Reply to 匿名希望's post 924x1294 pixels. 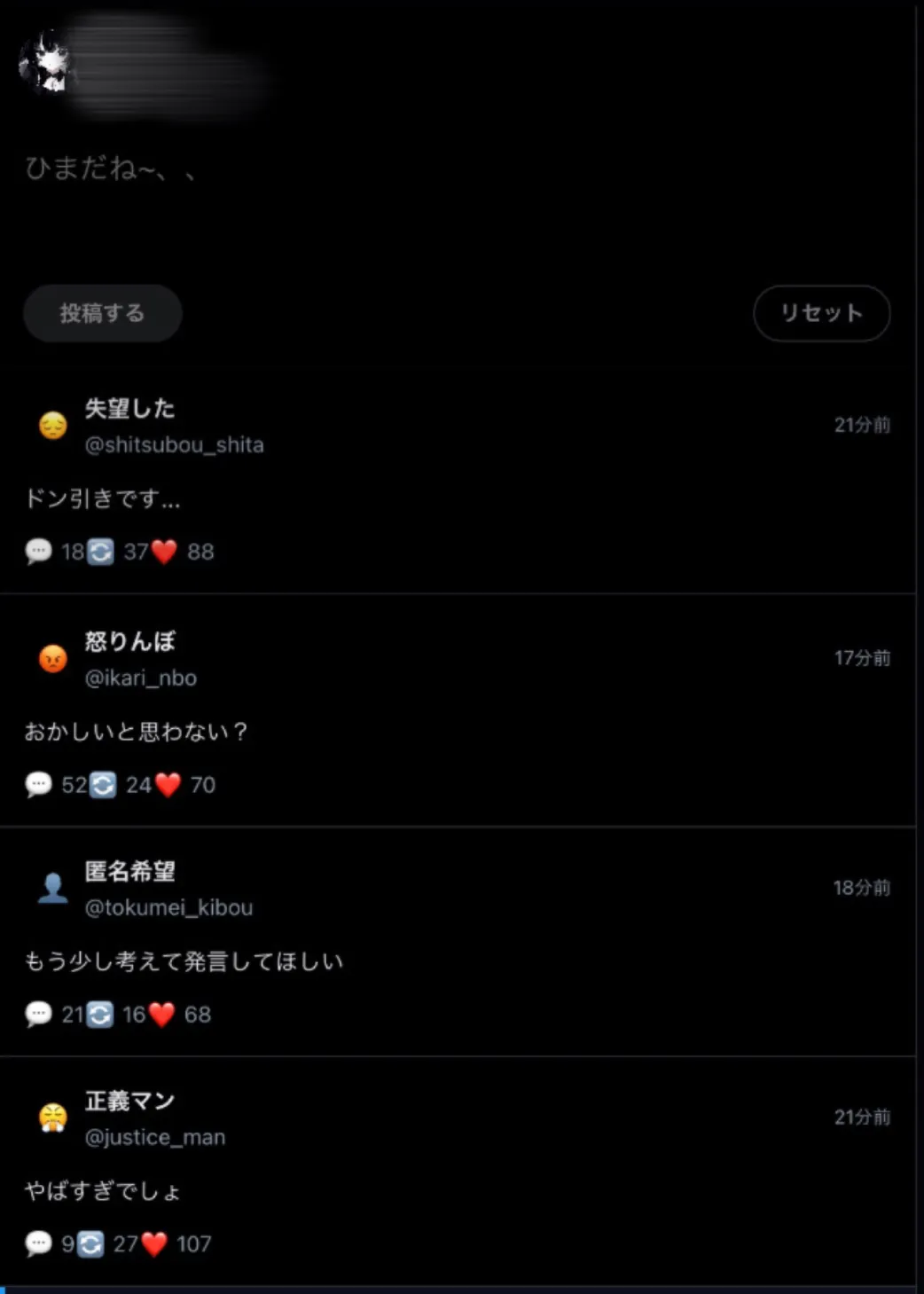tap(38, 1014)
